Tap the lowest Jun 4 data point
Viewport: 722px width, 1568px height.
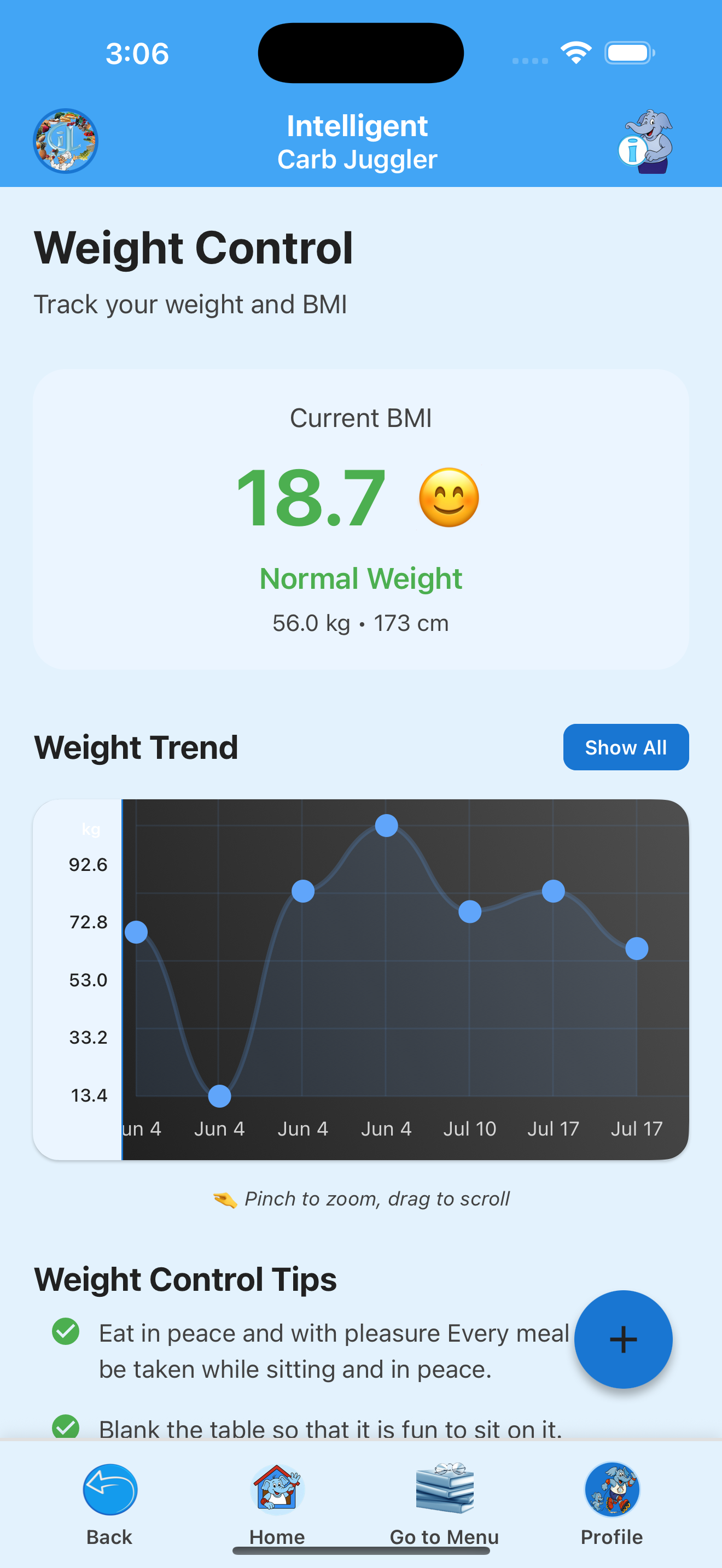click(219, 1095)
